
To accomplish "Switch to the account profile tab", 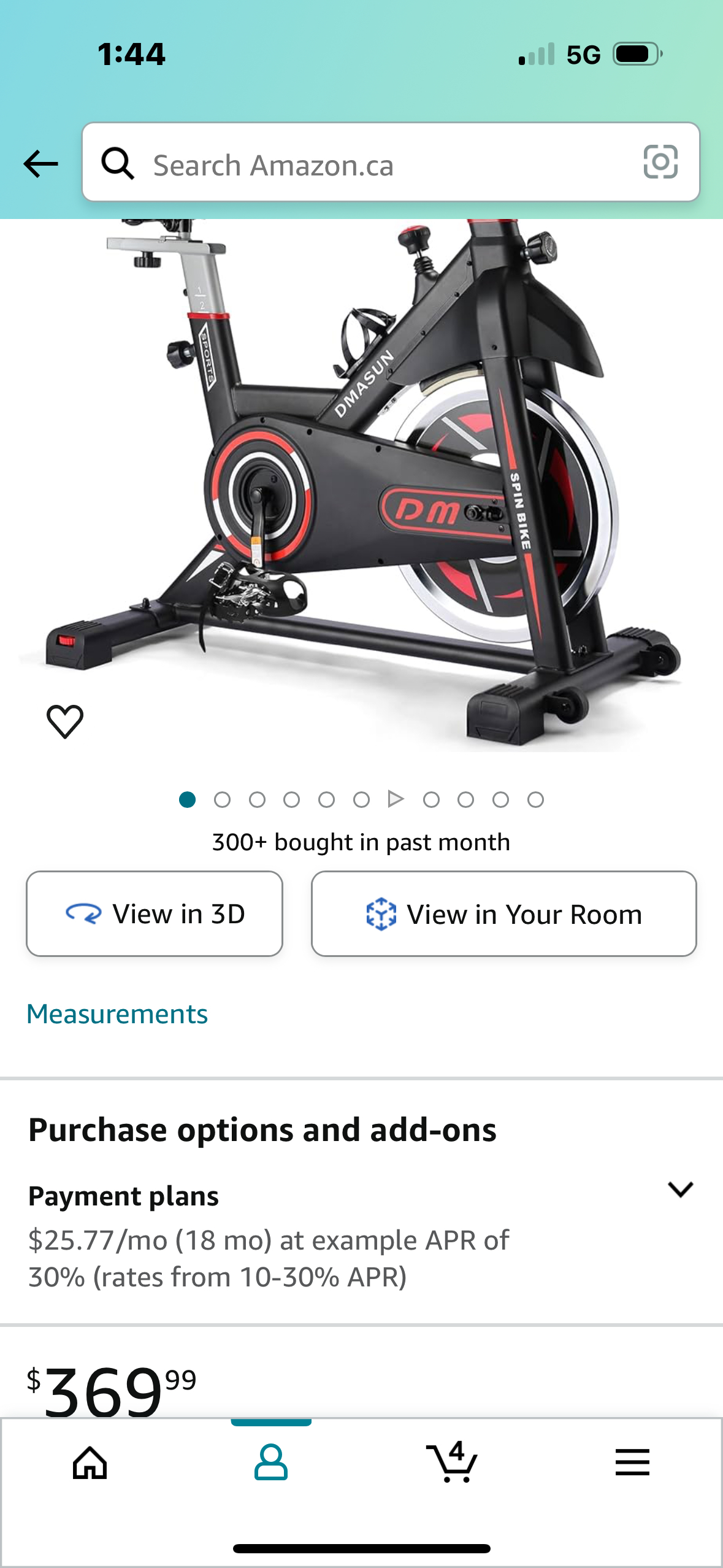I will coord(270,1462).
